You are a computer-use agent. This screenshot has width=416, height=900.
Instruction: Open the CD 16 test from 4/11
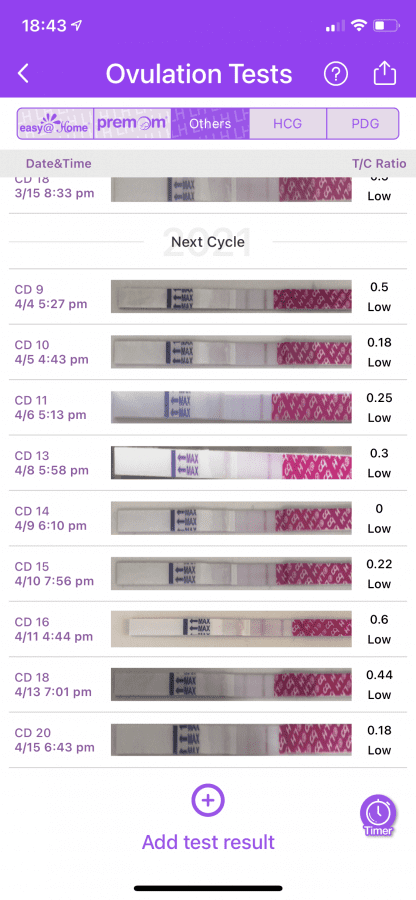click(208, 629)
